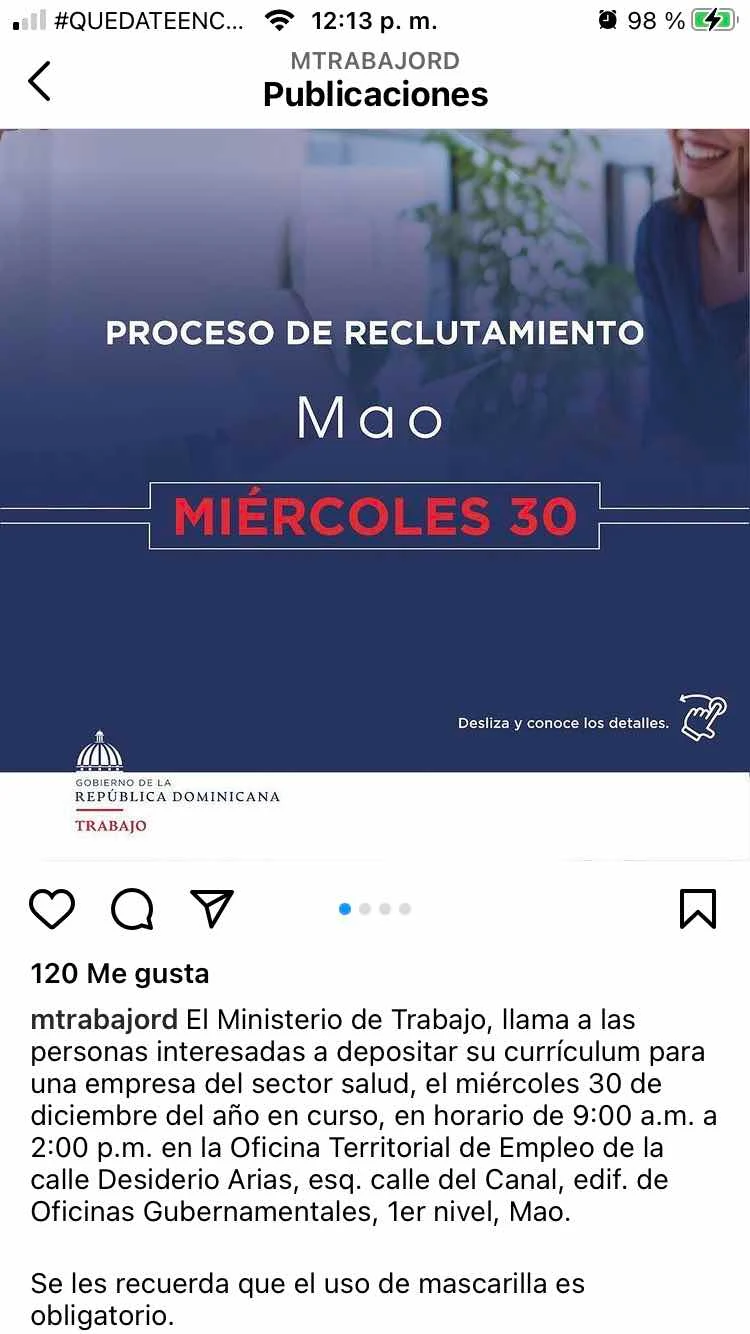Open comments on the post
Viewport: 750px width, 1334px height.
coord(132,909)
